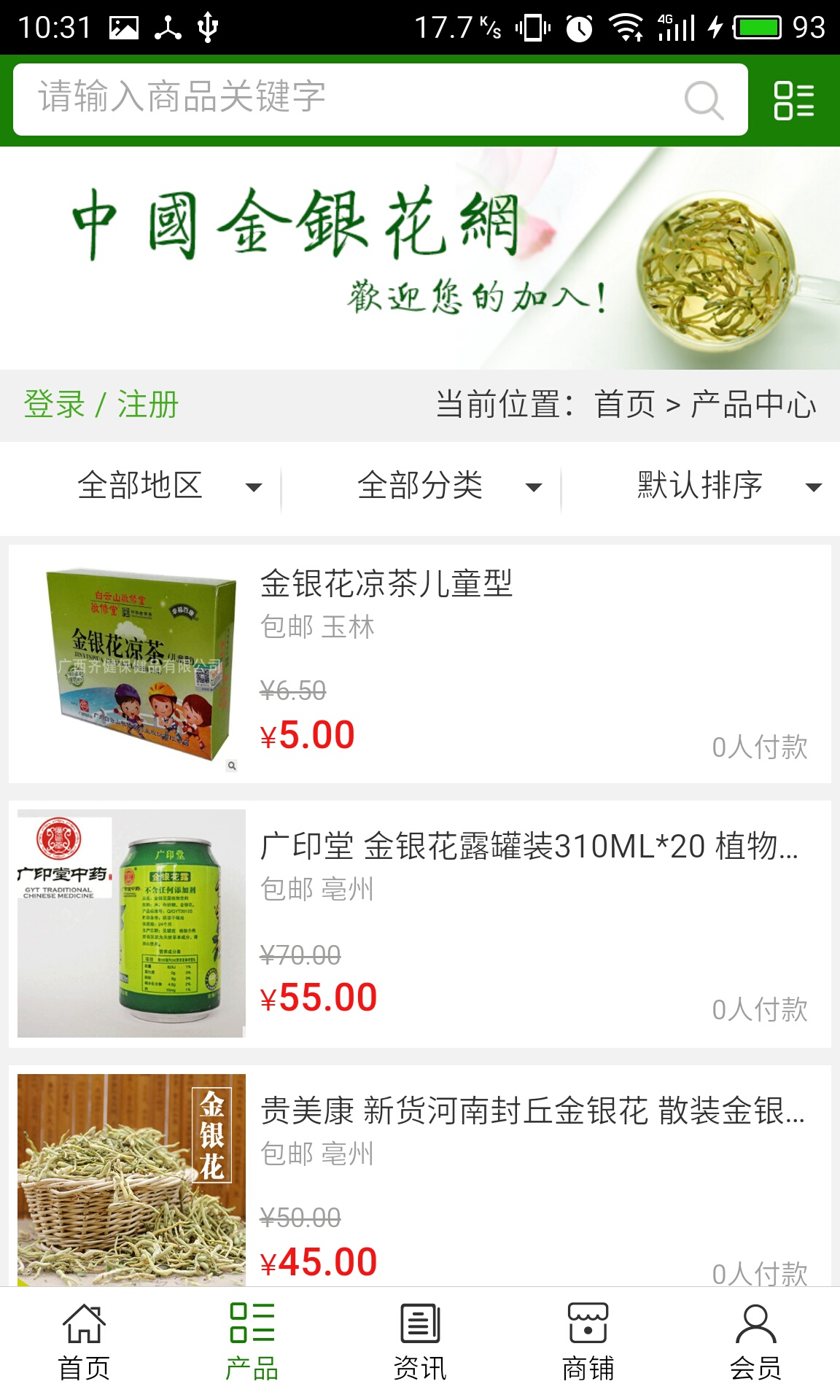Open the 登录 / 注册 link
This screenshot has width=840, height=1400.
pos(101,405)
